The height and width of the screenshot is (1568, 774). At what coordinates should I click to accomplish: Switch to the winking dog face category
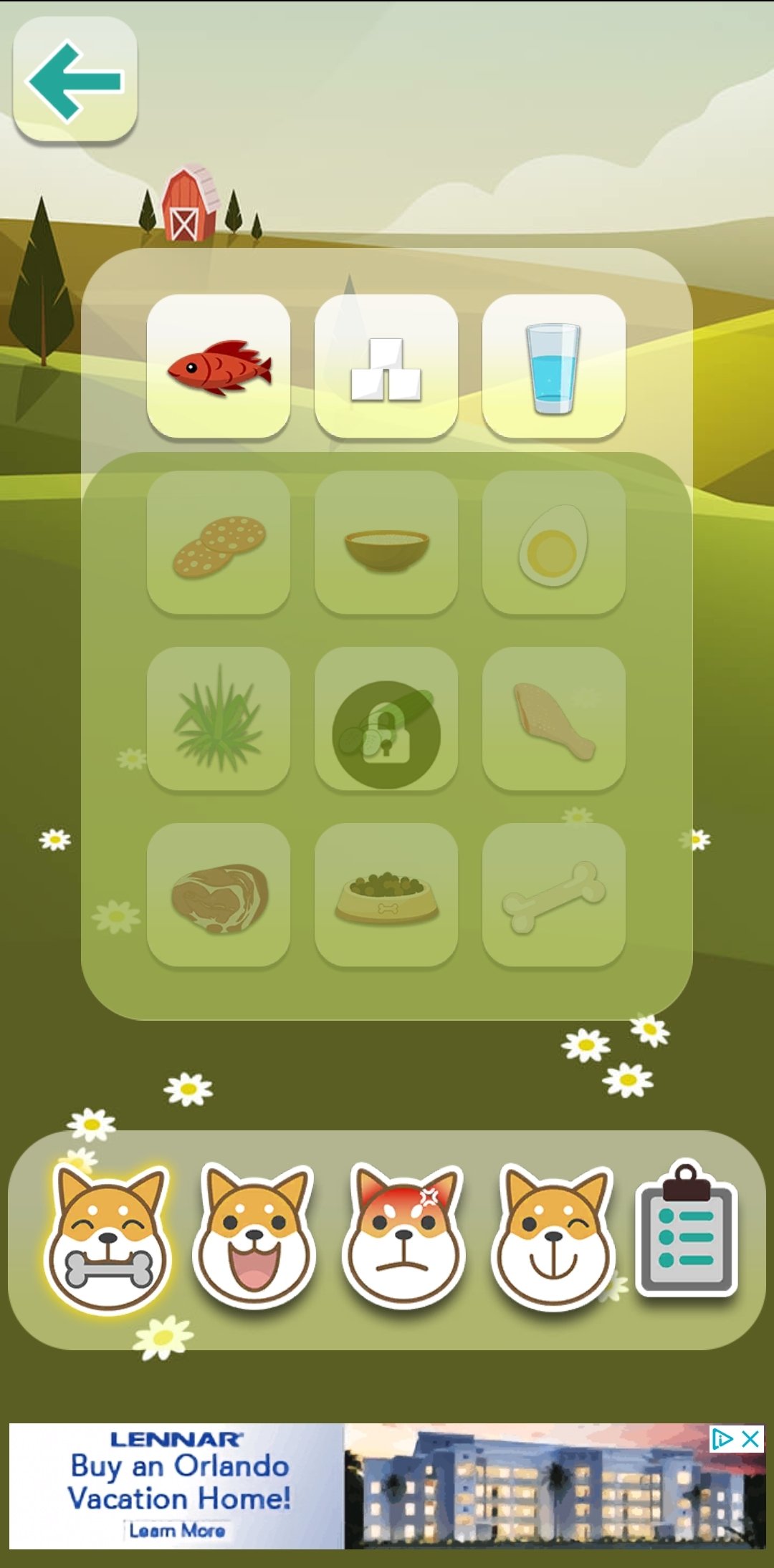coord(553,1238)
